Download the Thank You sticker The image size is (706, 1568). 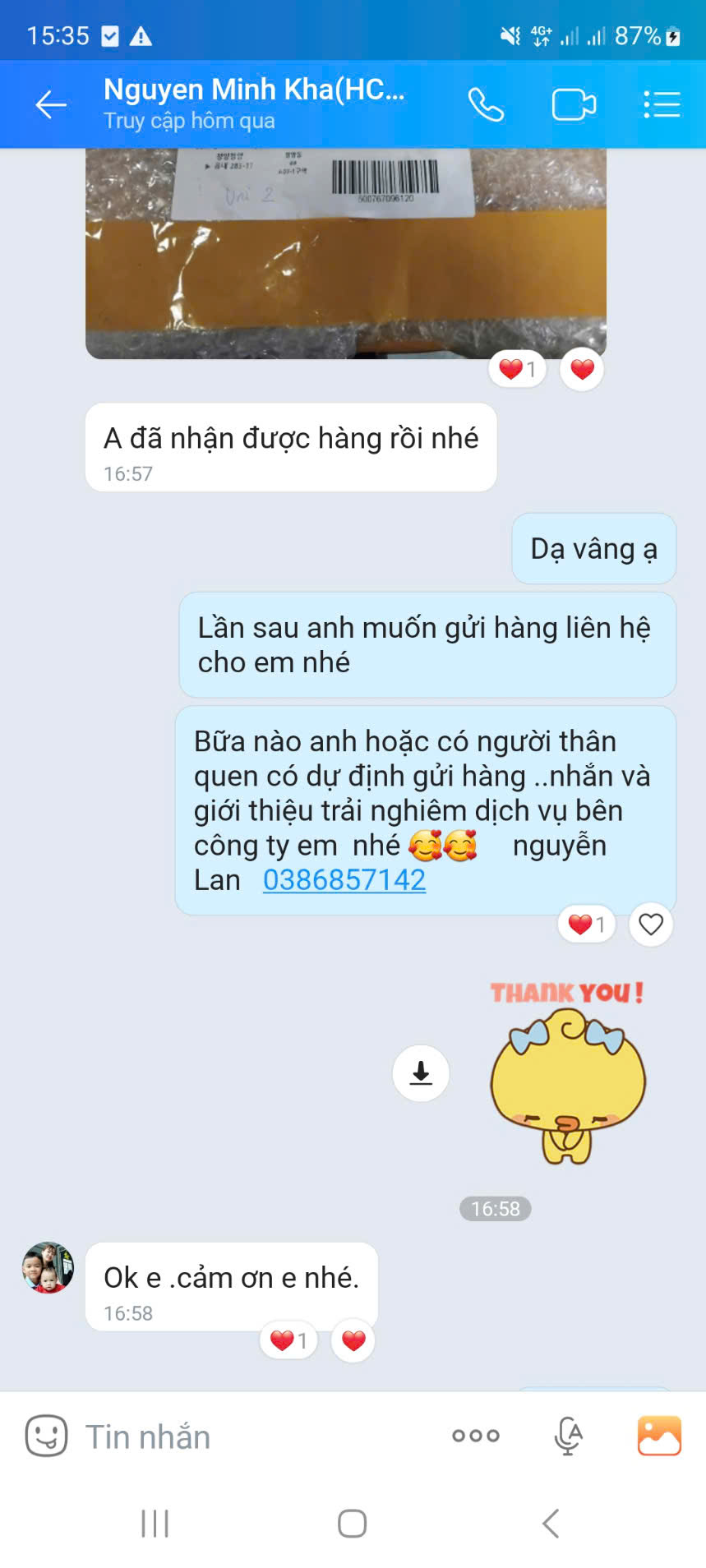421,1073
